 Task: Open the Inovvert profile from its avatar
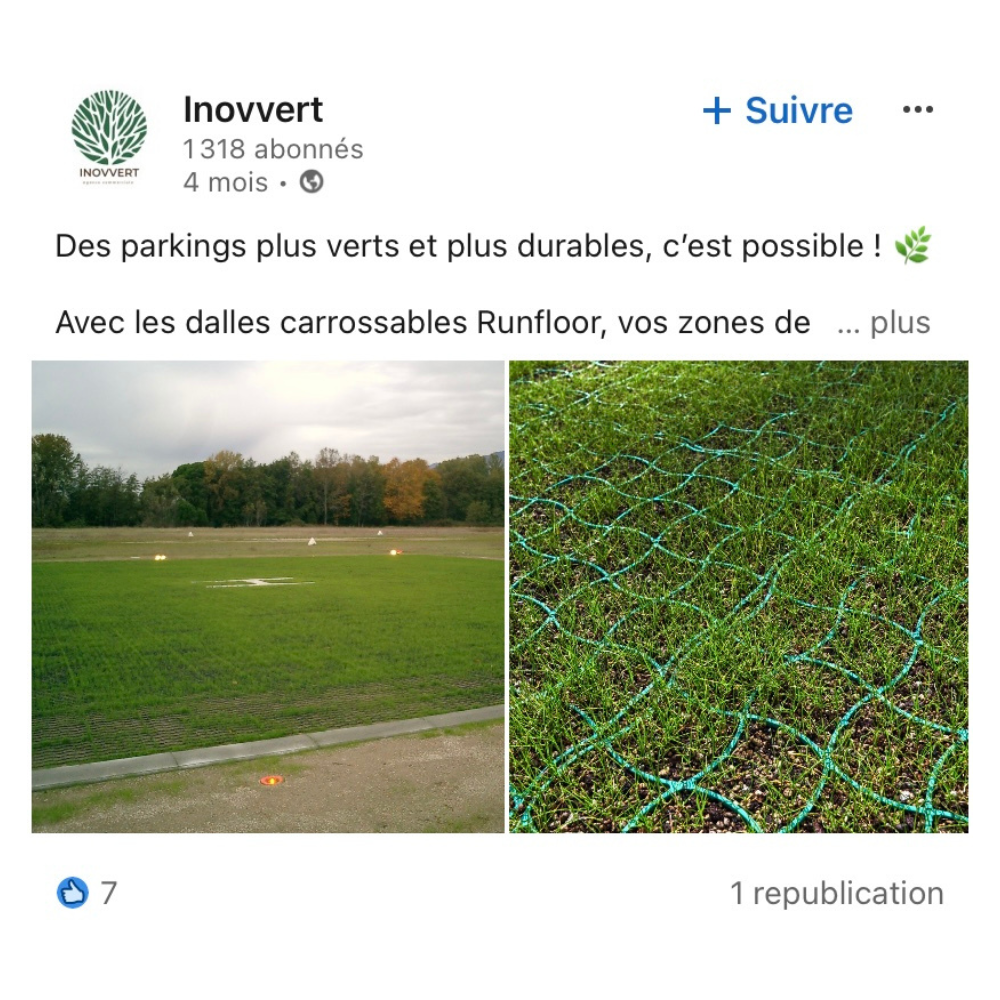point(109,138)
